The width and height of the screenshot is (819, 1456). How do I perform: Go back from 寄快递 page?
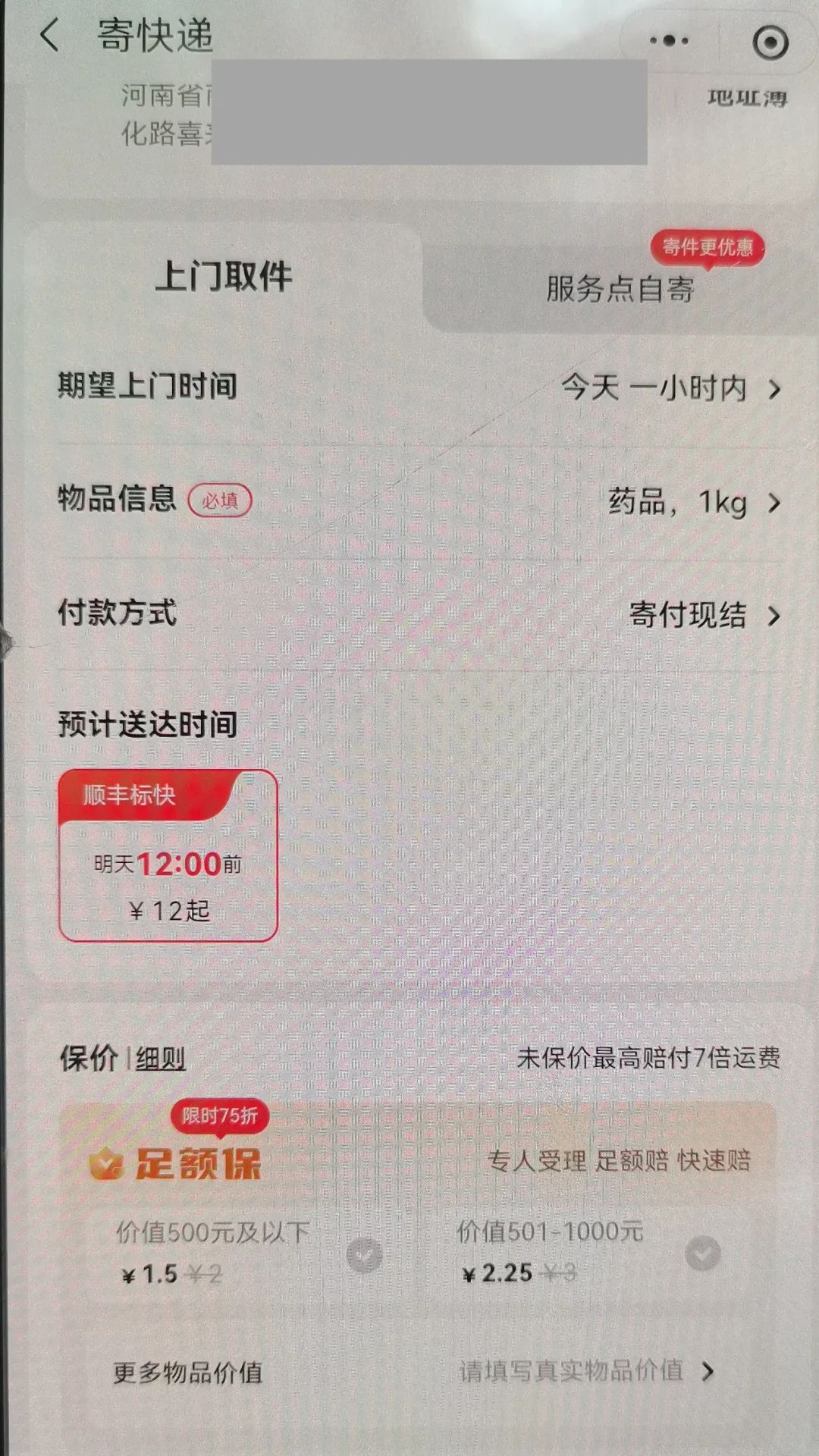[x=50, y=36]
